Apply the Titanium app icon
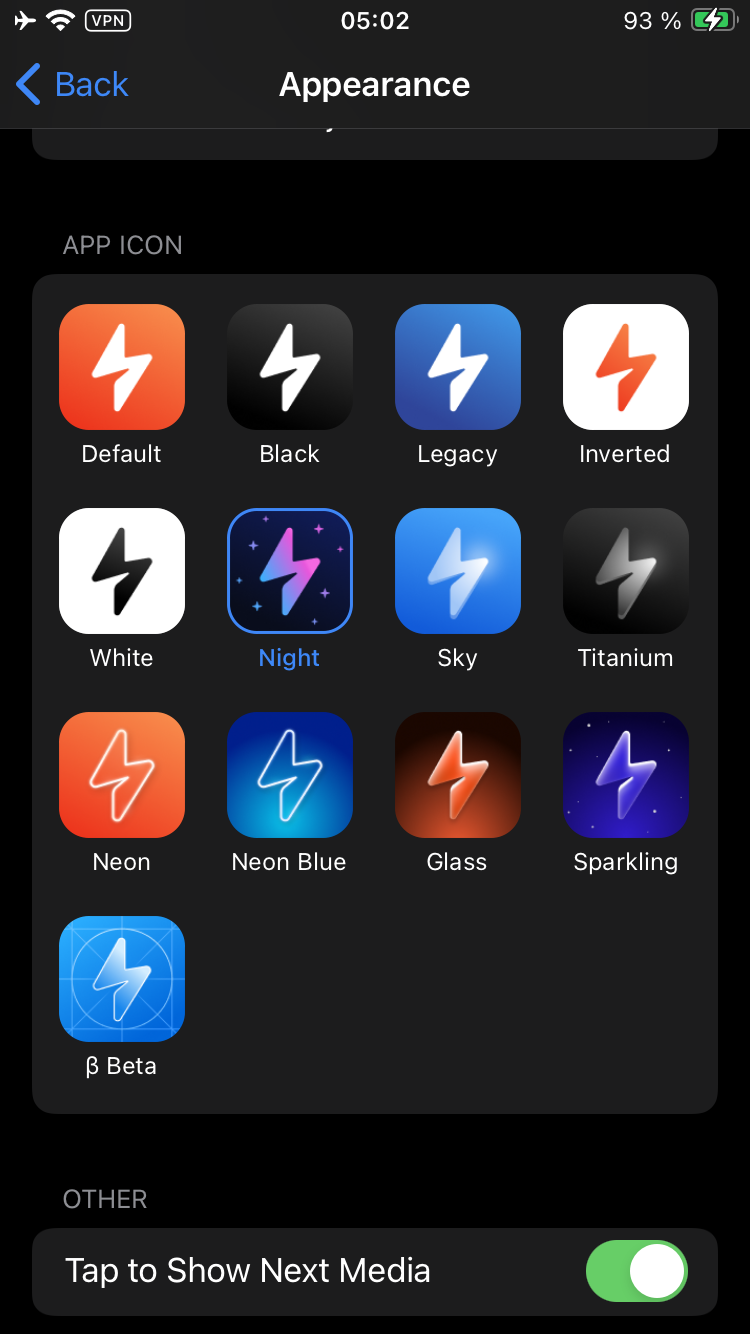Image resolution: width=750 pixels, height=1334 pixels. pos(626,571)
